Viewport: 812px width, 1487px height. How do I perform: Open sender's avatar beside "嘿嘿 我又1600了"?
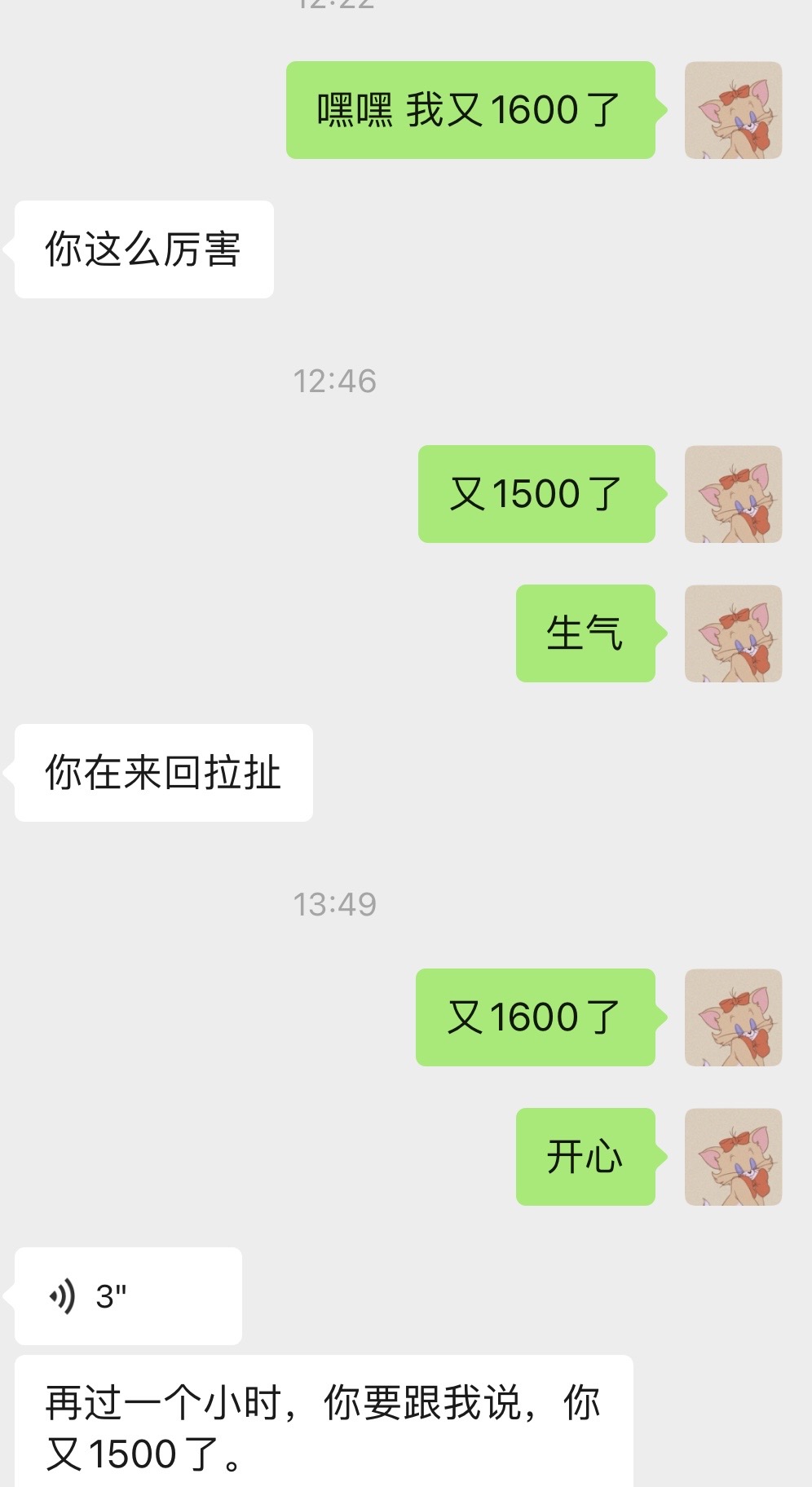pos(733,110)
